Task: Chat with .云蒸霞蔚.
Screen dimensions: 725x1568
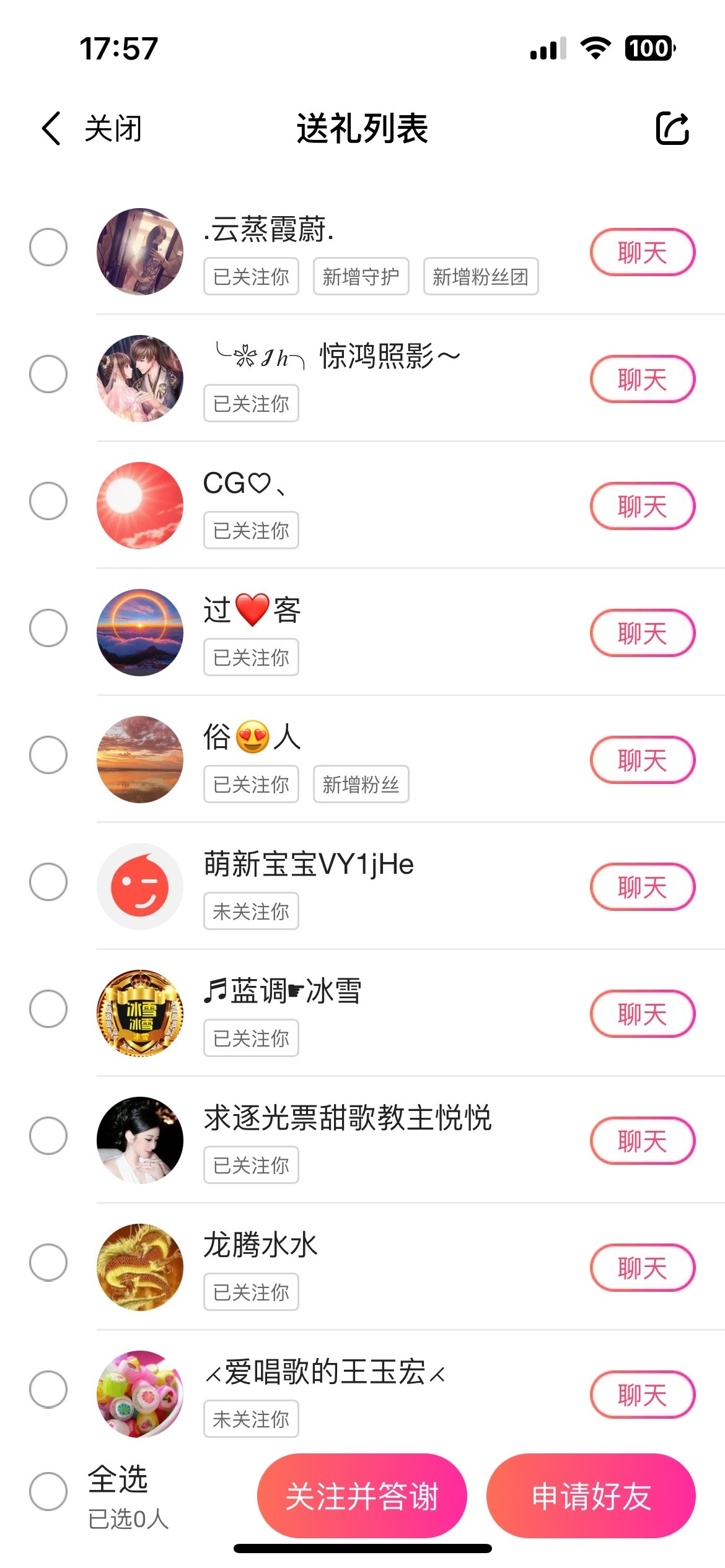Action: pyautogui.click(x=642, y=253)
